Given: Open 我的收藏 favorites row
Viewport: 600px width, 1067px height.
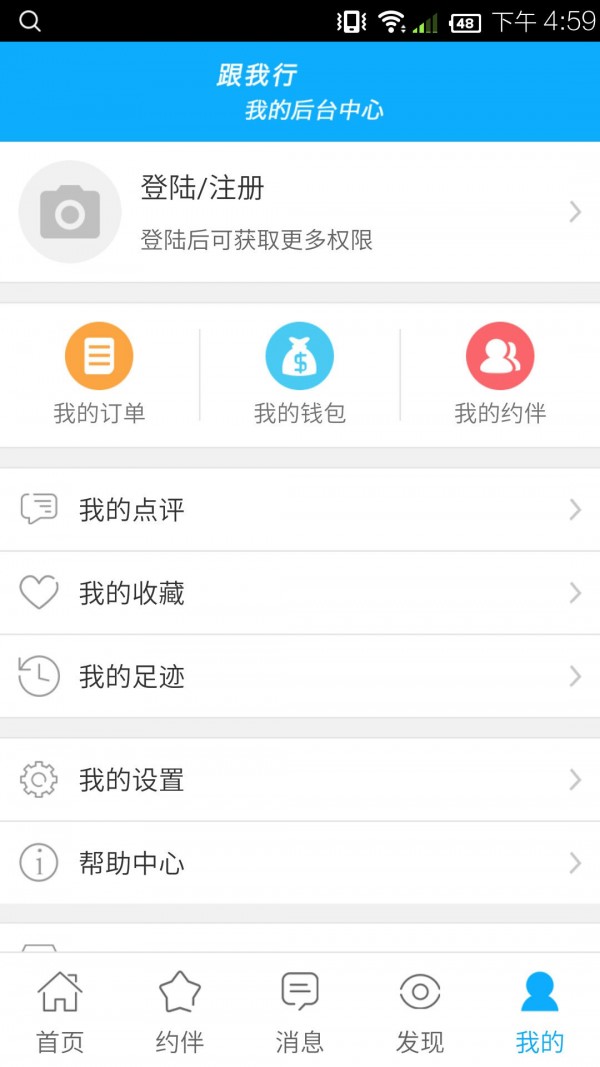Looking at the screenshot, I should (x=300, y=593).
